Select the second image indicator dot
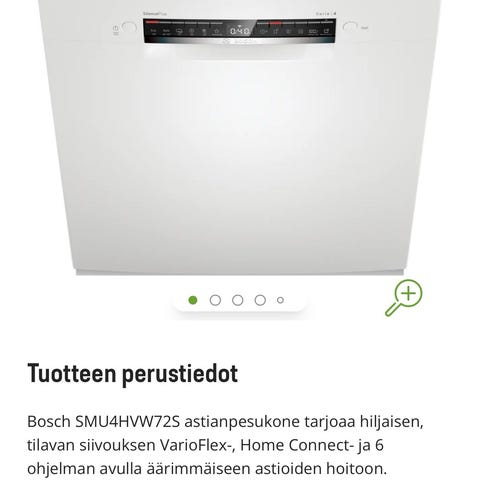 (215, 300)
